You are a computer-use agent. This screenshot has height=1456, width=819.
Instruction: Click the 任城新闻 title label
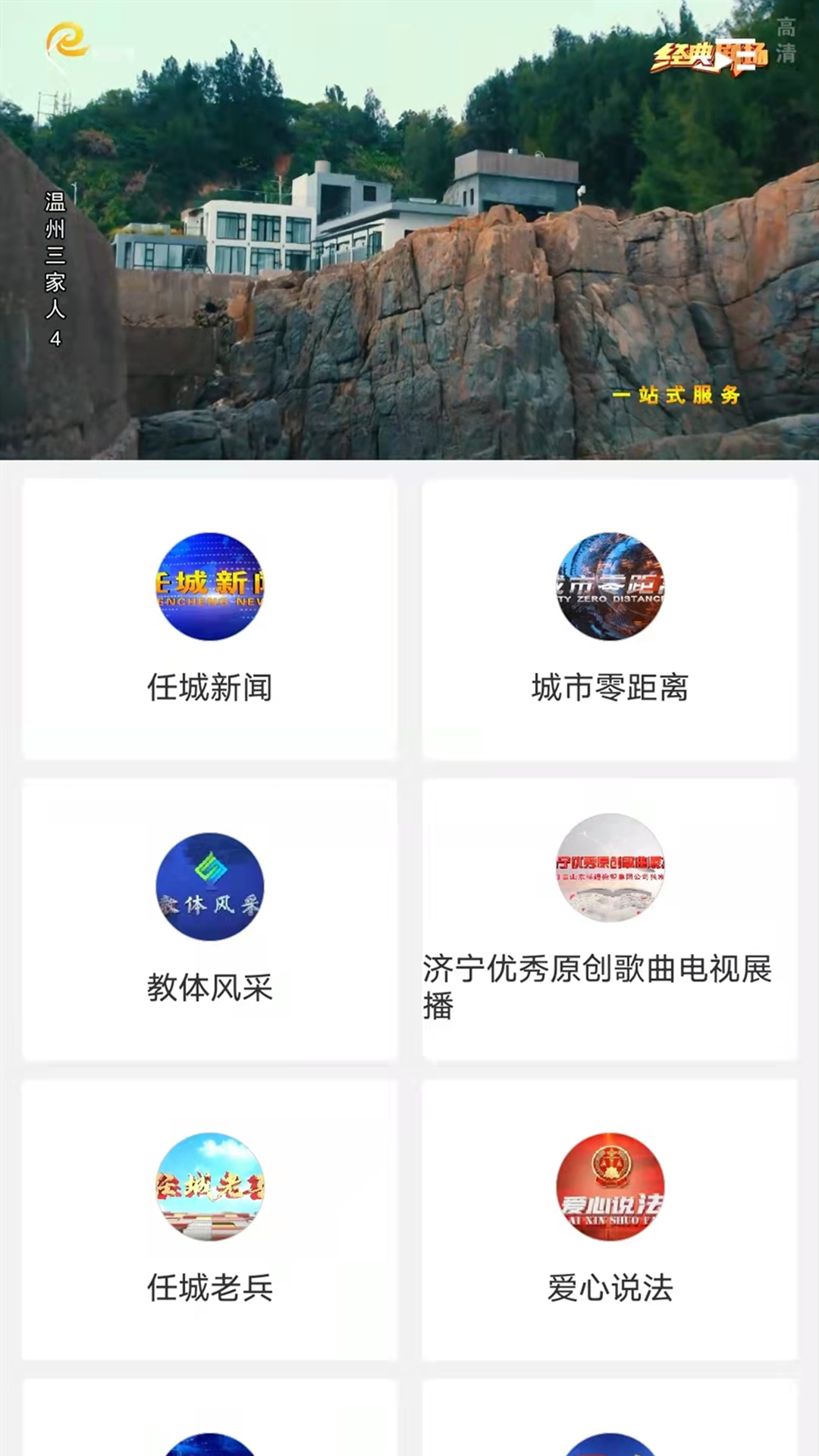point(209,690)
